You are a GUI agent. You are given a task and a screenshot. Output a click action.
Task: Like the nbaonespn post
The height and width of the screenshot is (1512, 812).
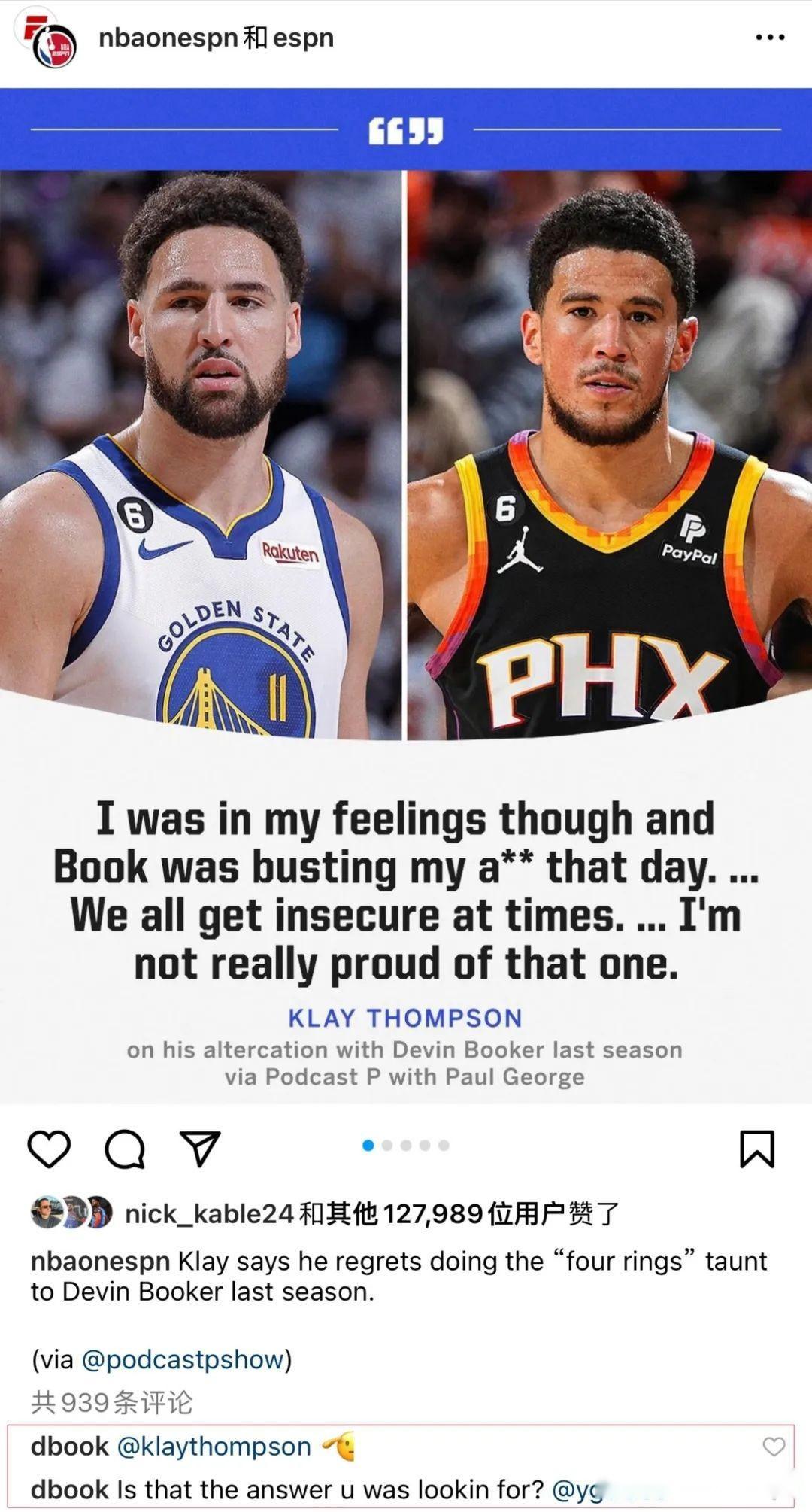[x=49, y=1149]
